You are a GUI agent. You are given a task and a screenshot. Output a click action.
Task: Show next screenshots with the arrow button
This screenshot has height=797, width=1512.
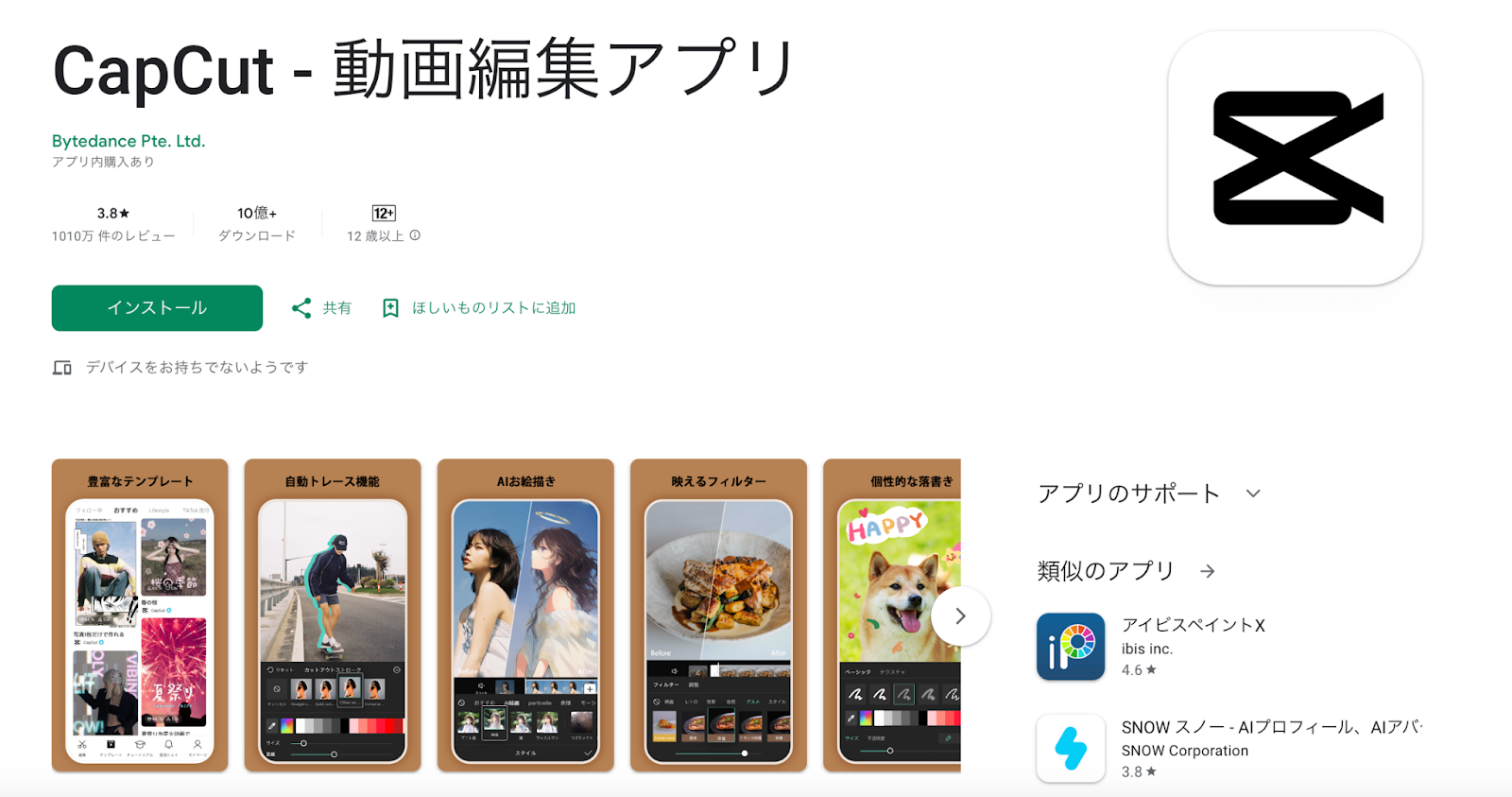960,616
